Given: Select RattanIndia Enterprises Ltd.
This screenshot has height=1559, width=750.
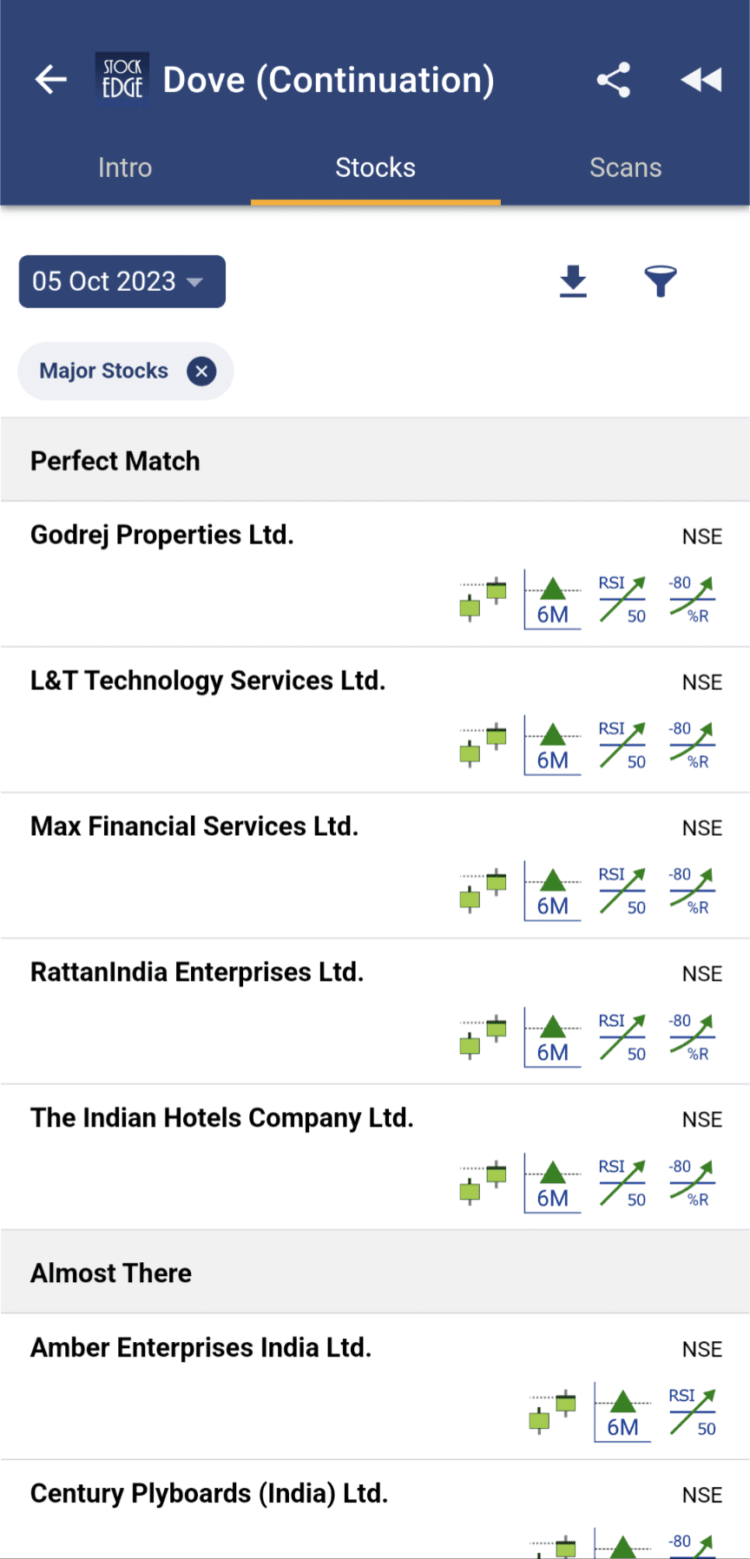Looking at the screenshot, I should (197, 972).
